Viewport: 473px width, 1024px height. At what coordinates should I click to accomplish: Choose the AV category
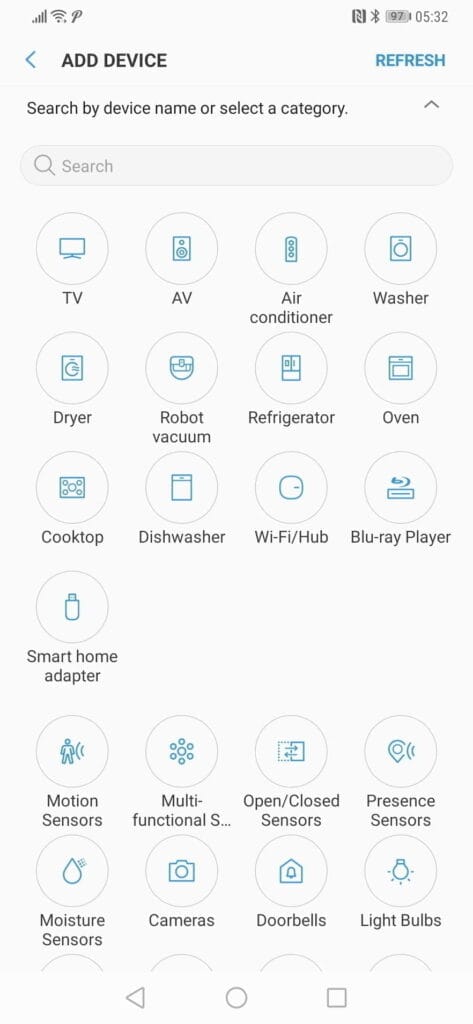tap(182, 248)
